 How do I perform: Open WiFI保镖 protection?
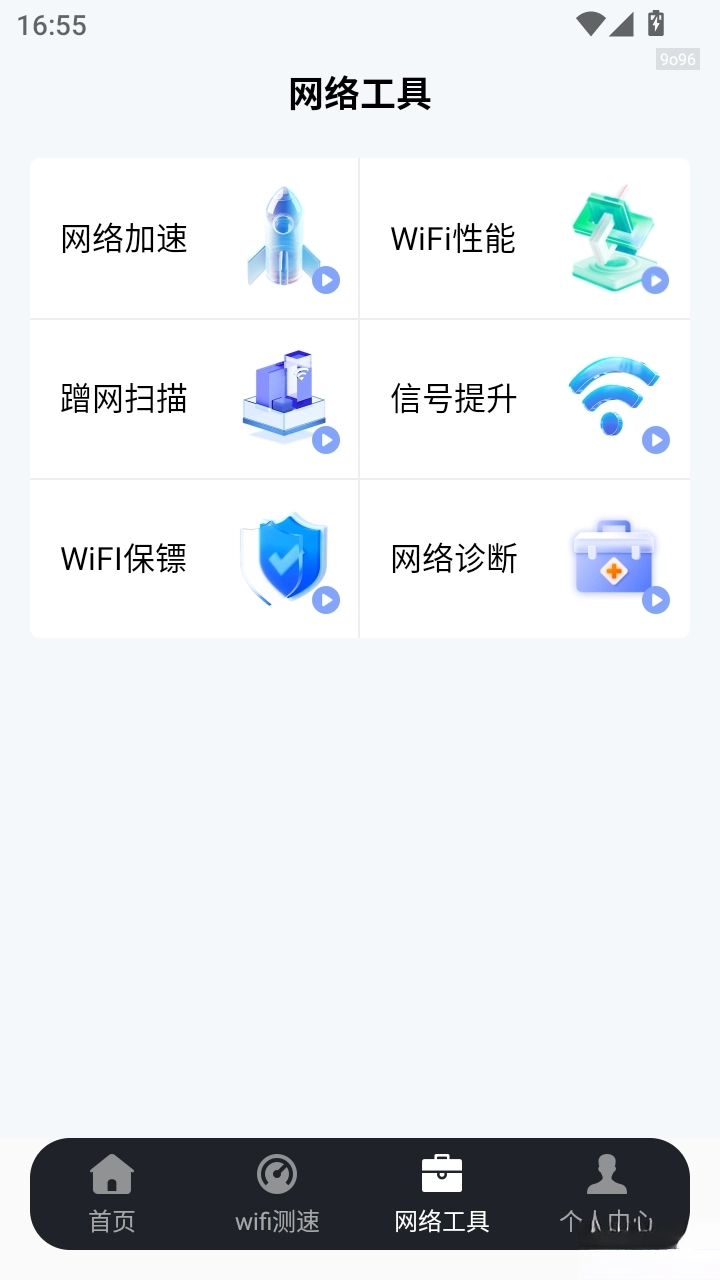click(194, 558)
